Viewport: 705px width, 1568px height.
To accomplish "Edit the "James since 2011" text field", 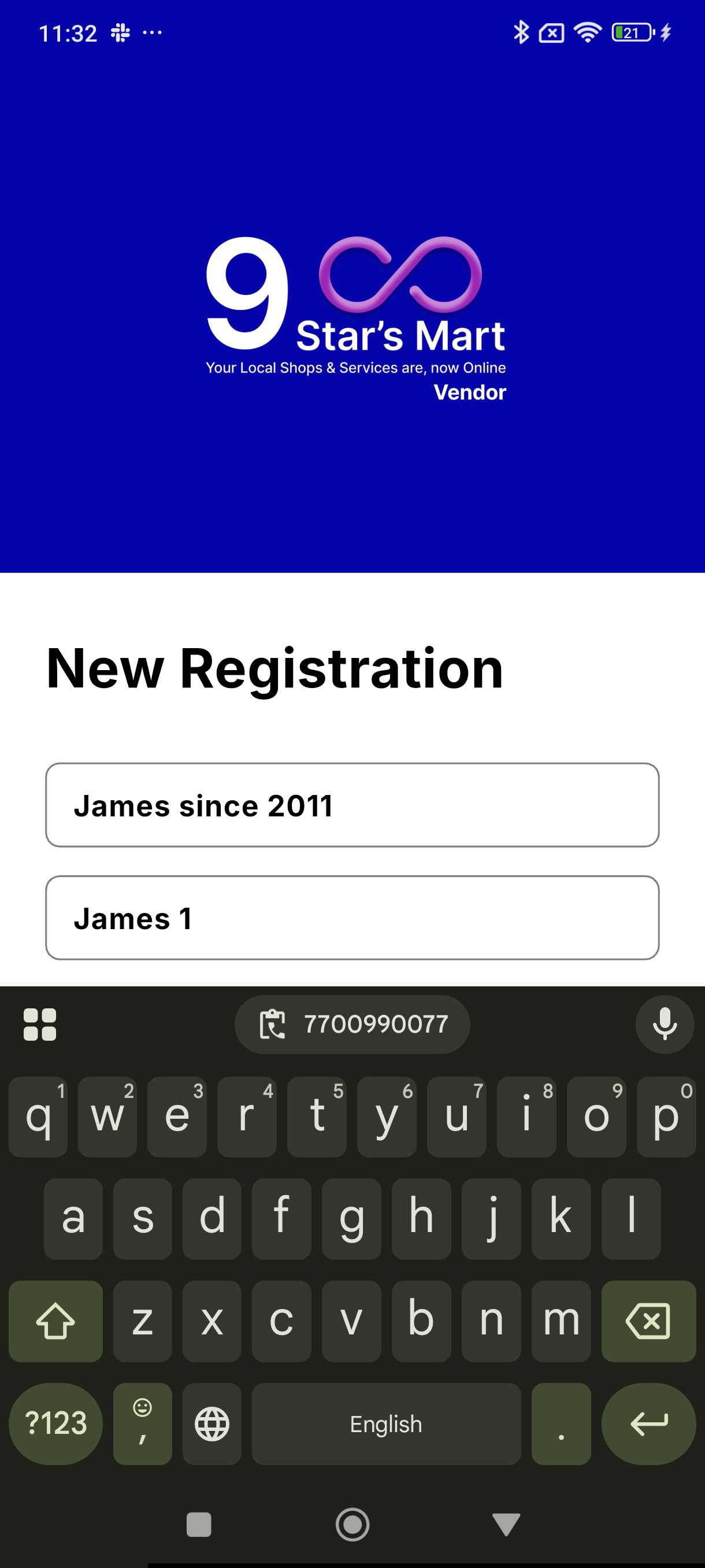I will click(352, 805).
